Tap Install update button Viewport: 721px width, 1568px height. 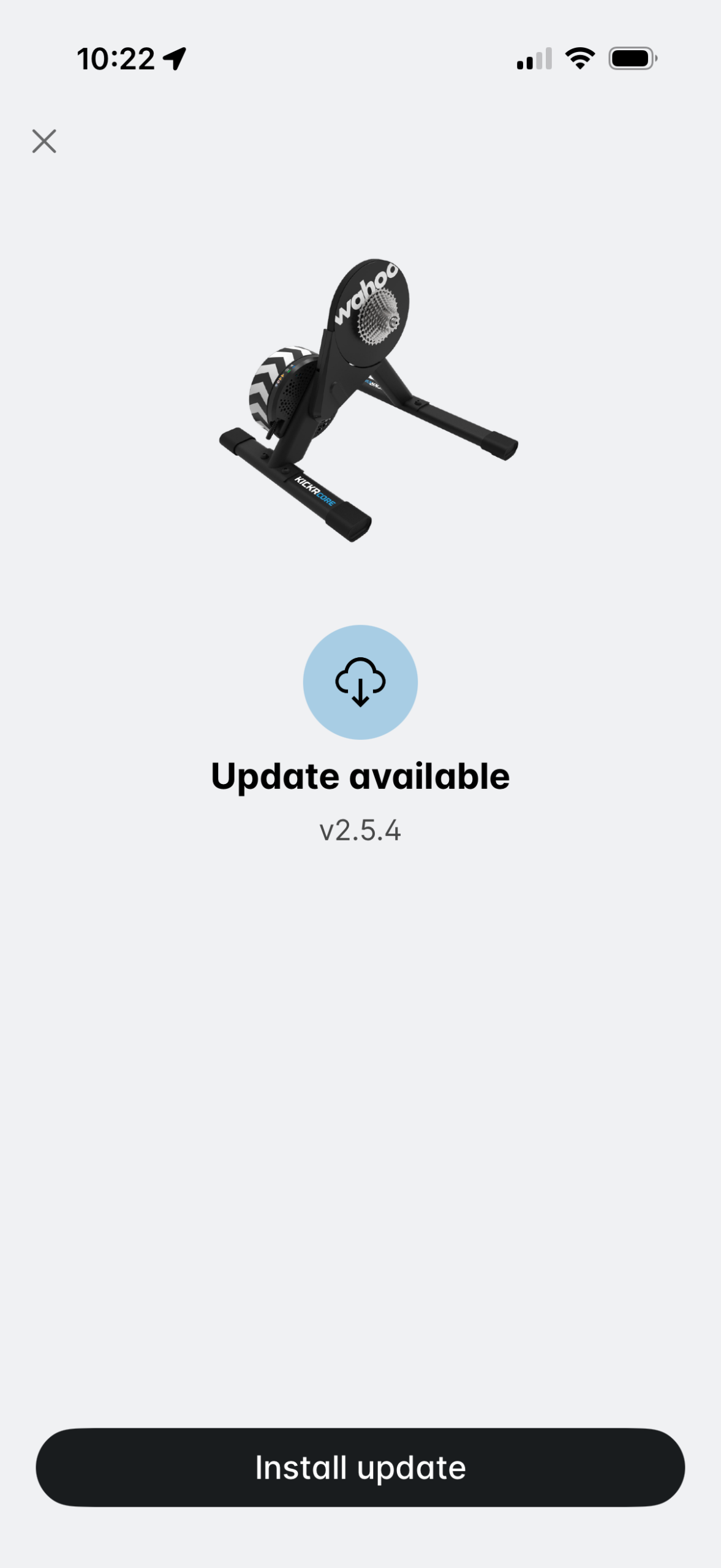click(360, 1467)
